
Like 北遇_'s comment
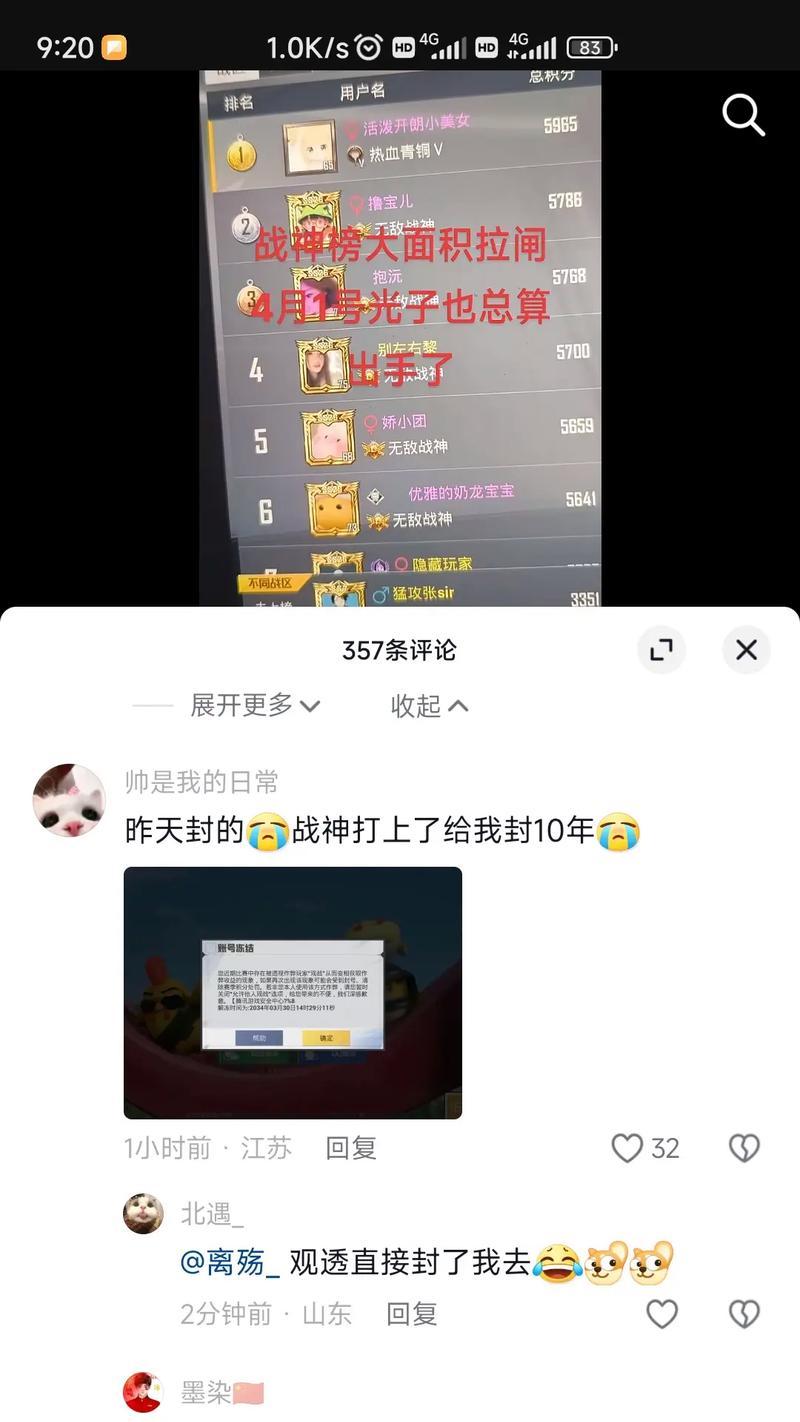click(x=662, y=1314)
